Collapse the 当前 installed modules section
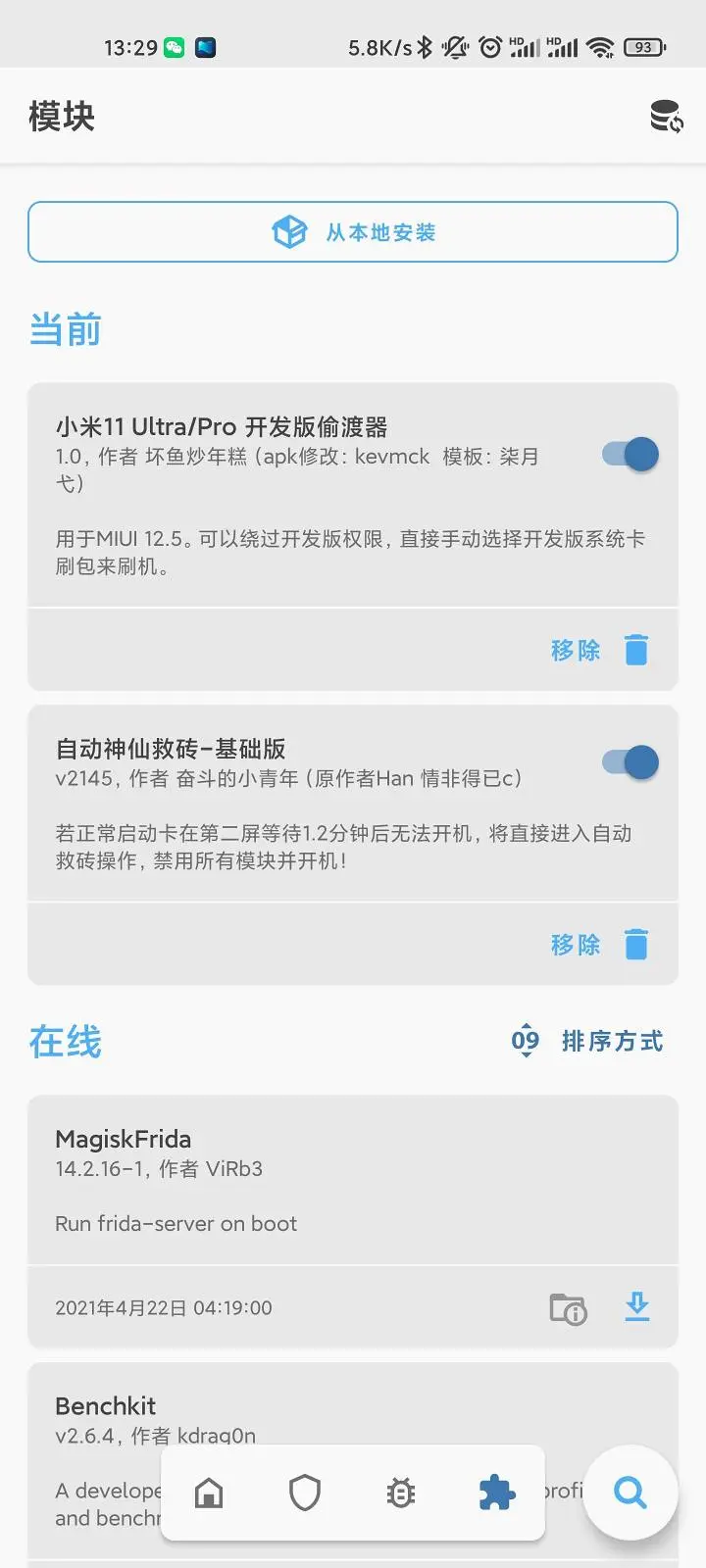Viewport: 706px width, 1568px height. 65,329
